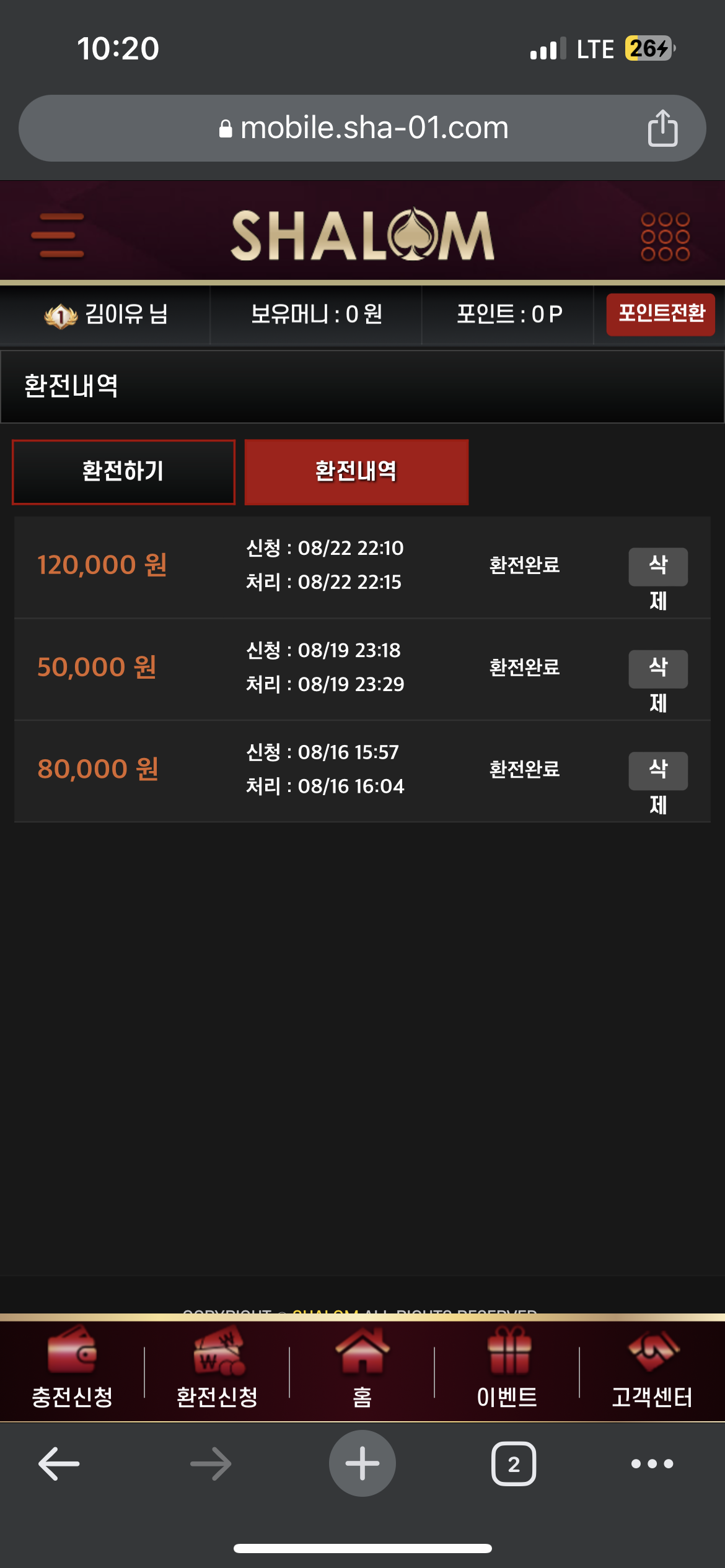Open a new browser tab

pos(362,1464)
